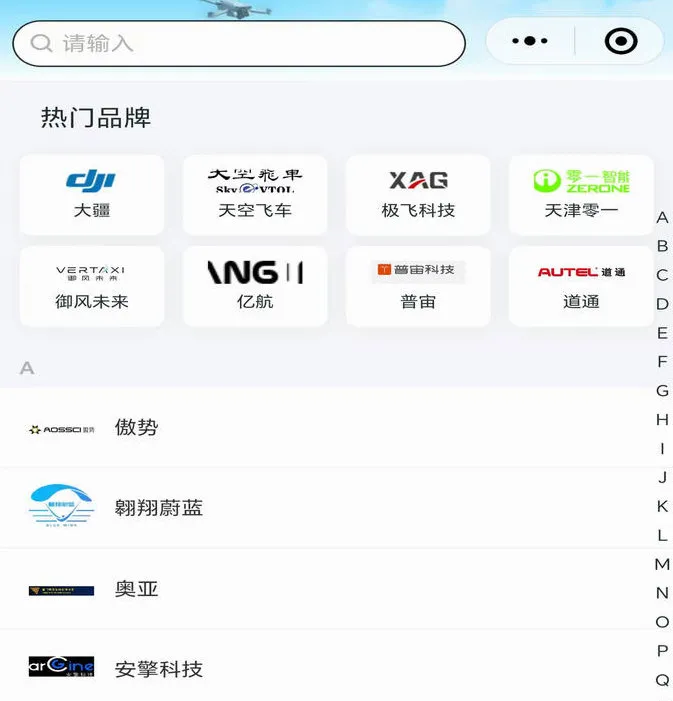
Task: Close the mini program with the circle button
Action: click(x=620, y=42)
